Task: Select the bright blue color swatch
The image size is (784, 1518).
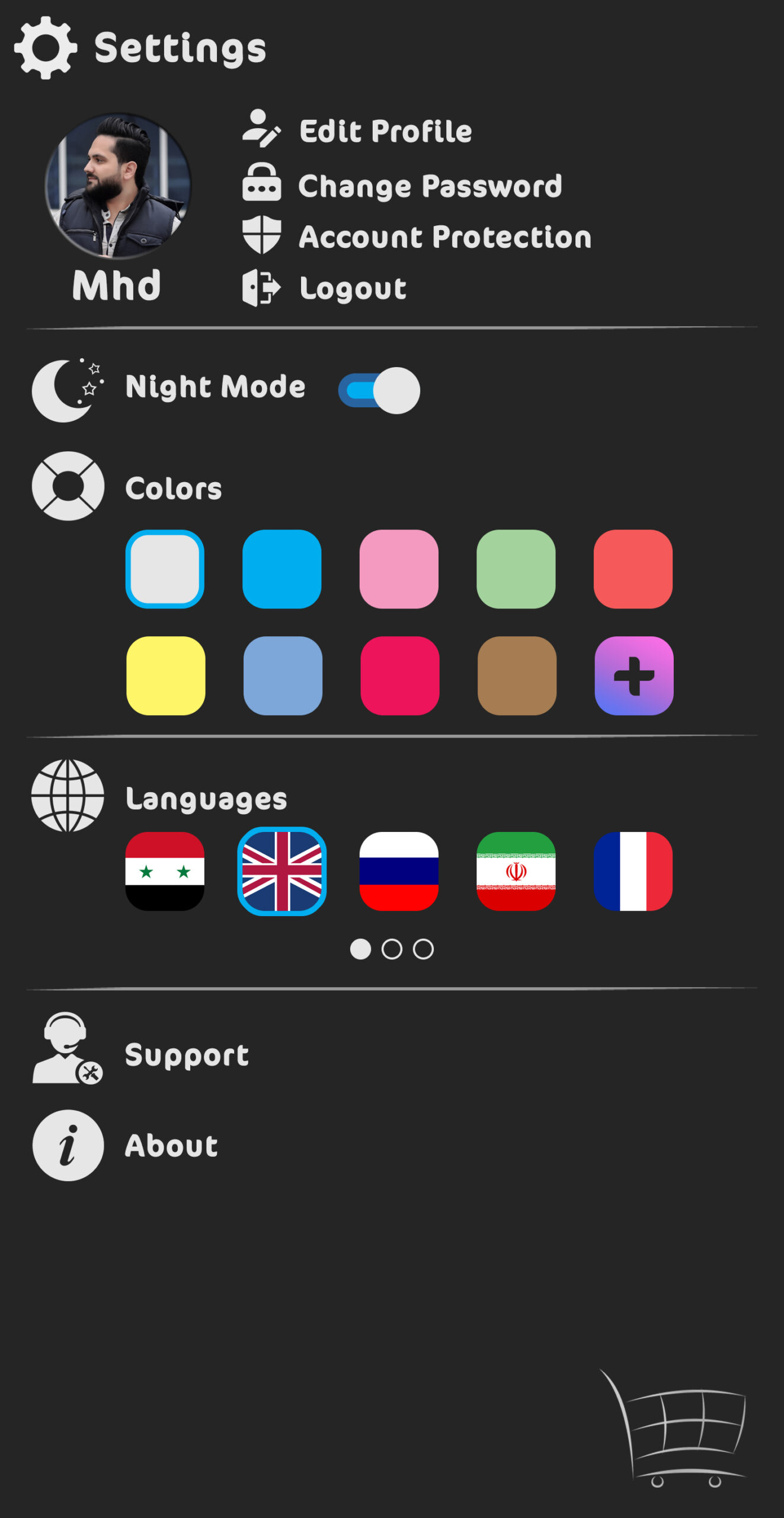Action: click(x=281, y=569)
